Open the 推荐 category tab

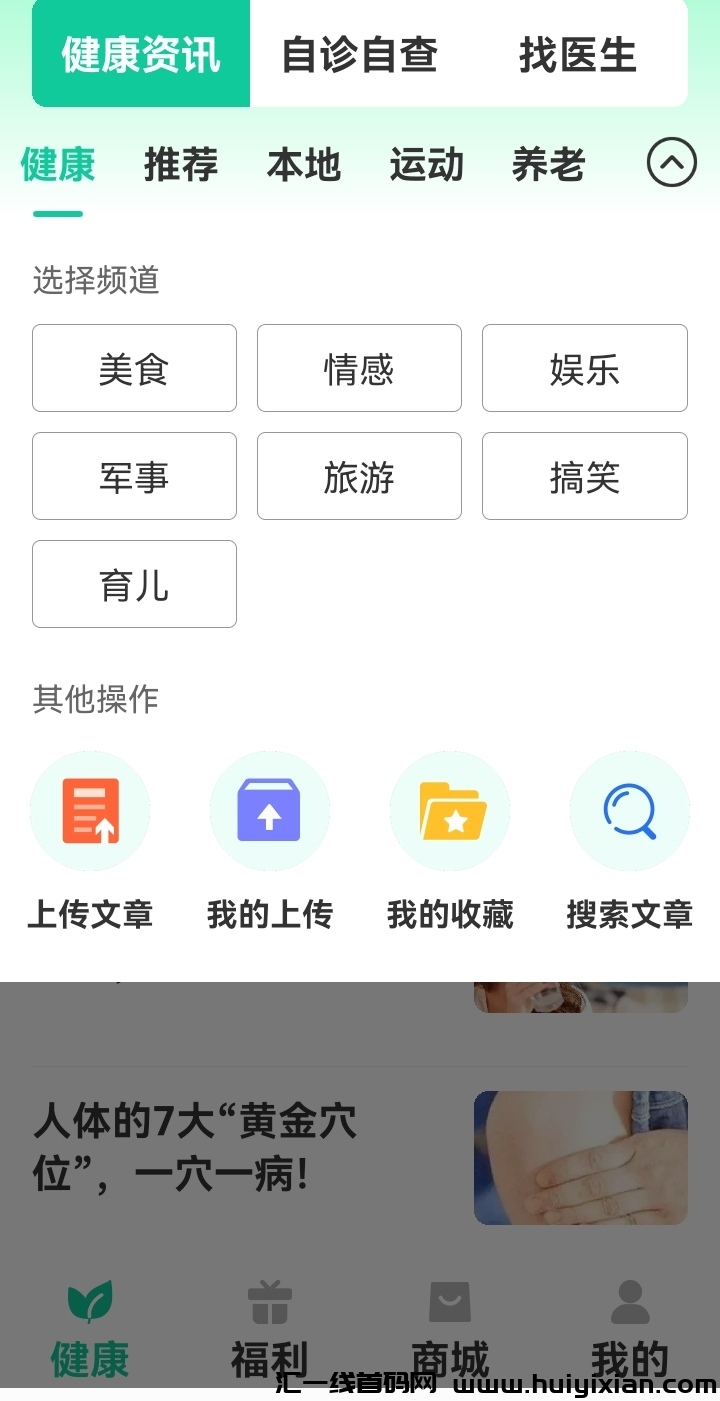tap(181, 165)
